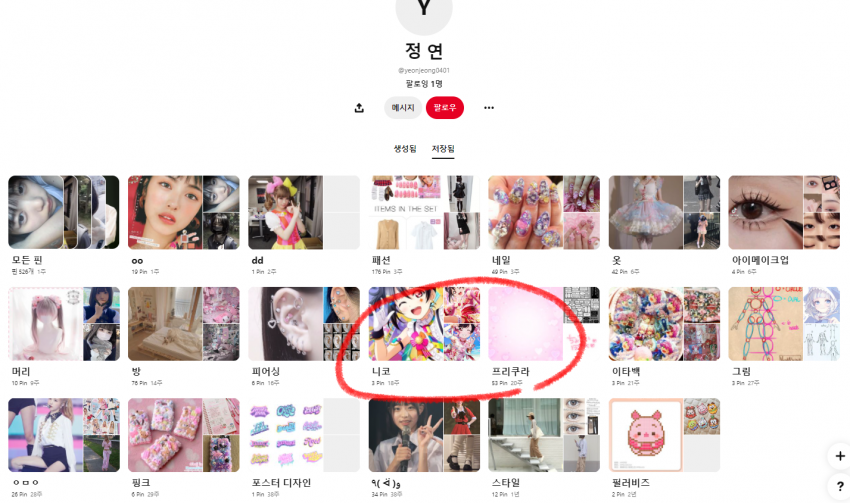View the 머리 board
This screenshot has width=850, height=503.
(64, 324)
